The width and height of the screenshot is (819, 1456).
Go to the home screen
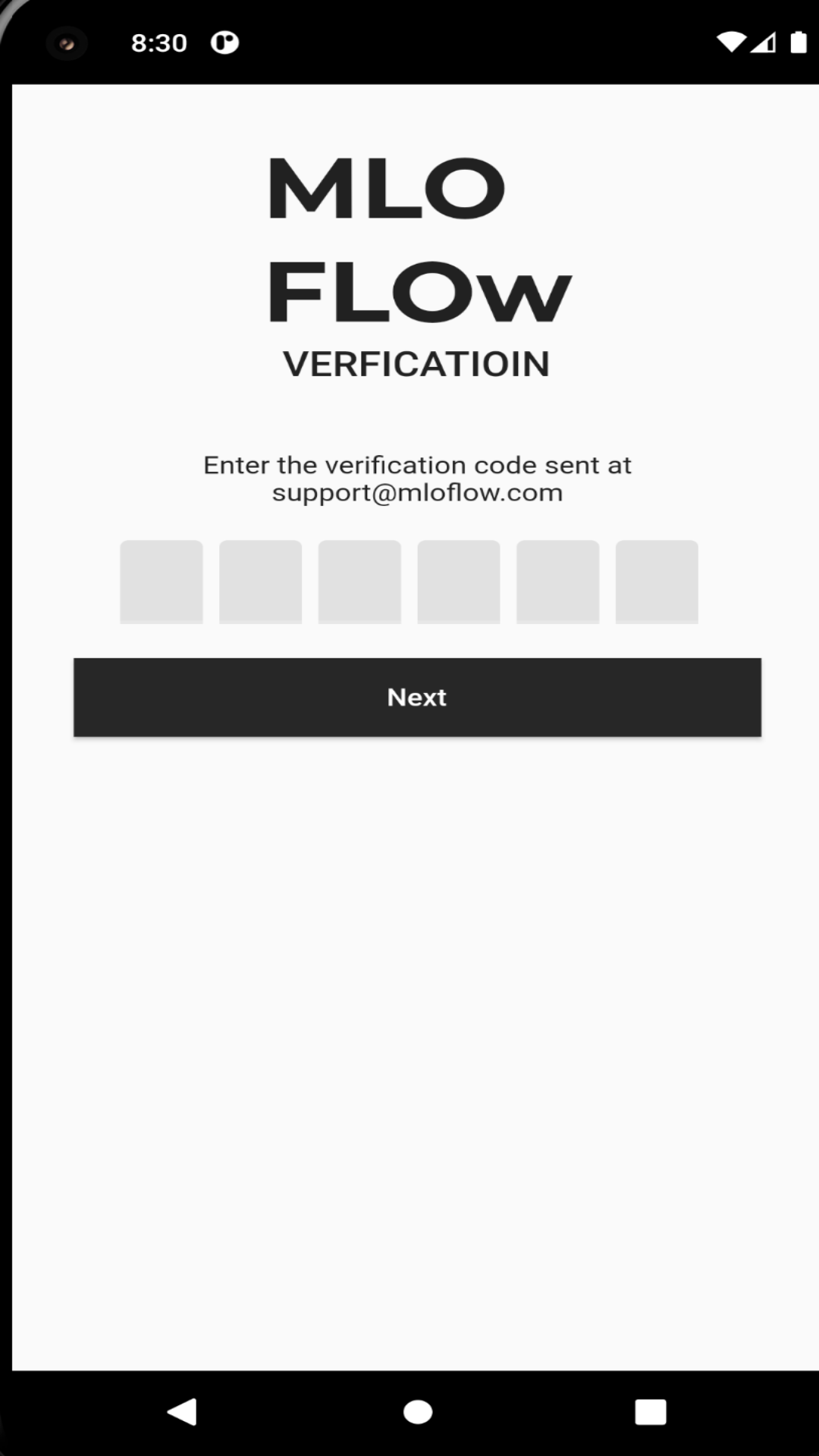(418, 1412)
